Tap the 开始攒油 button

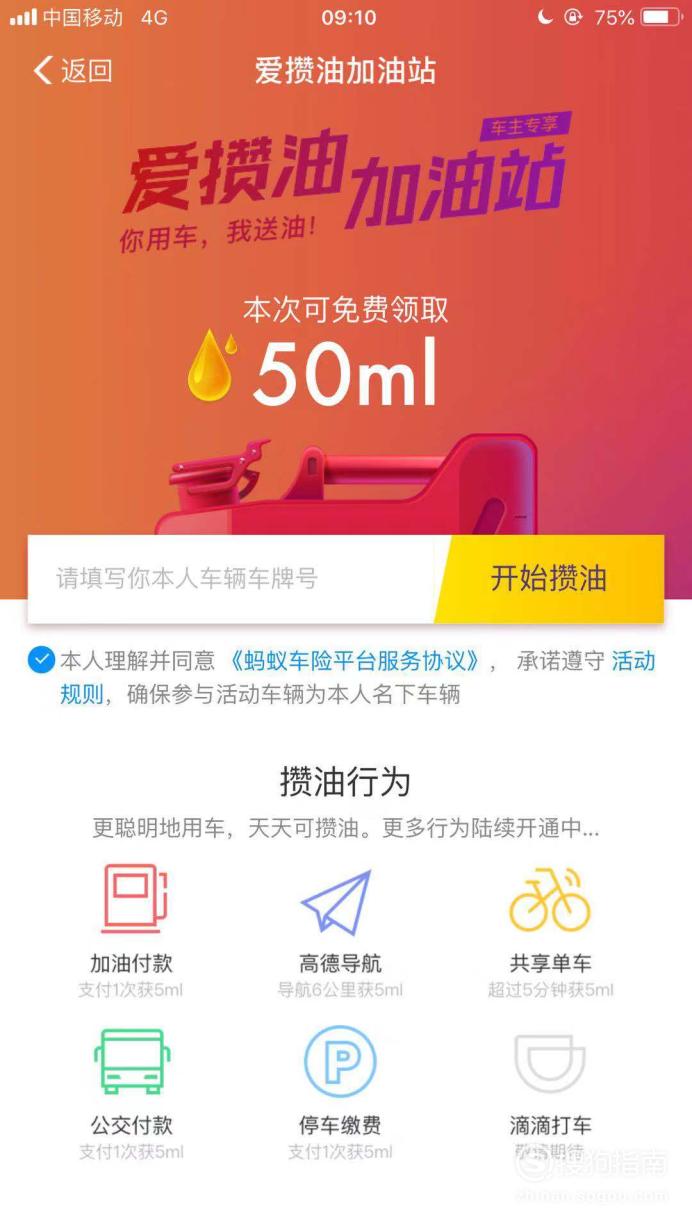[x=549, y=579]
